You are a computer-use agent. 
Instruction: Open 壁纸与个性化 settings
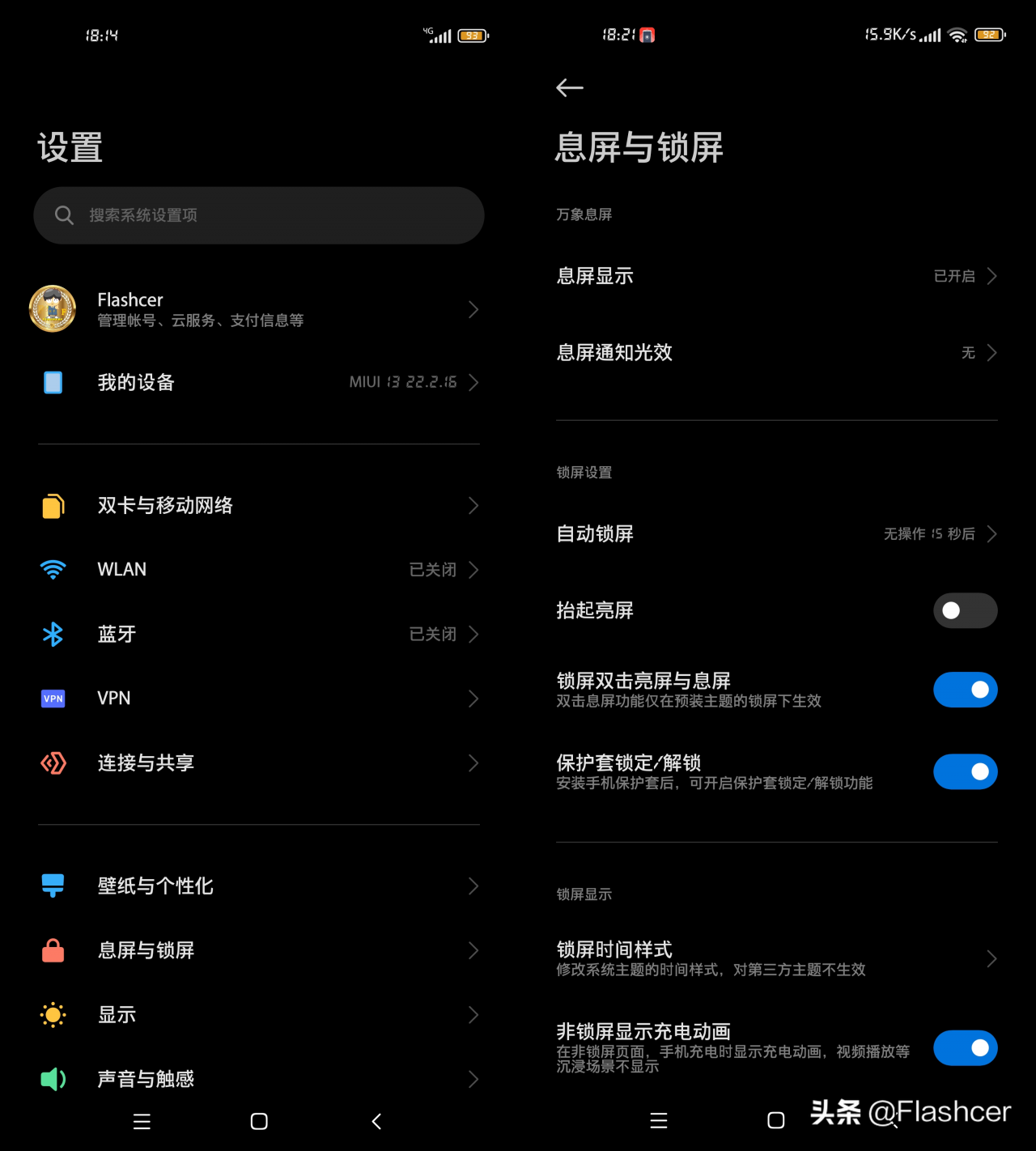[x=259, y=886]
